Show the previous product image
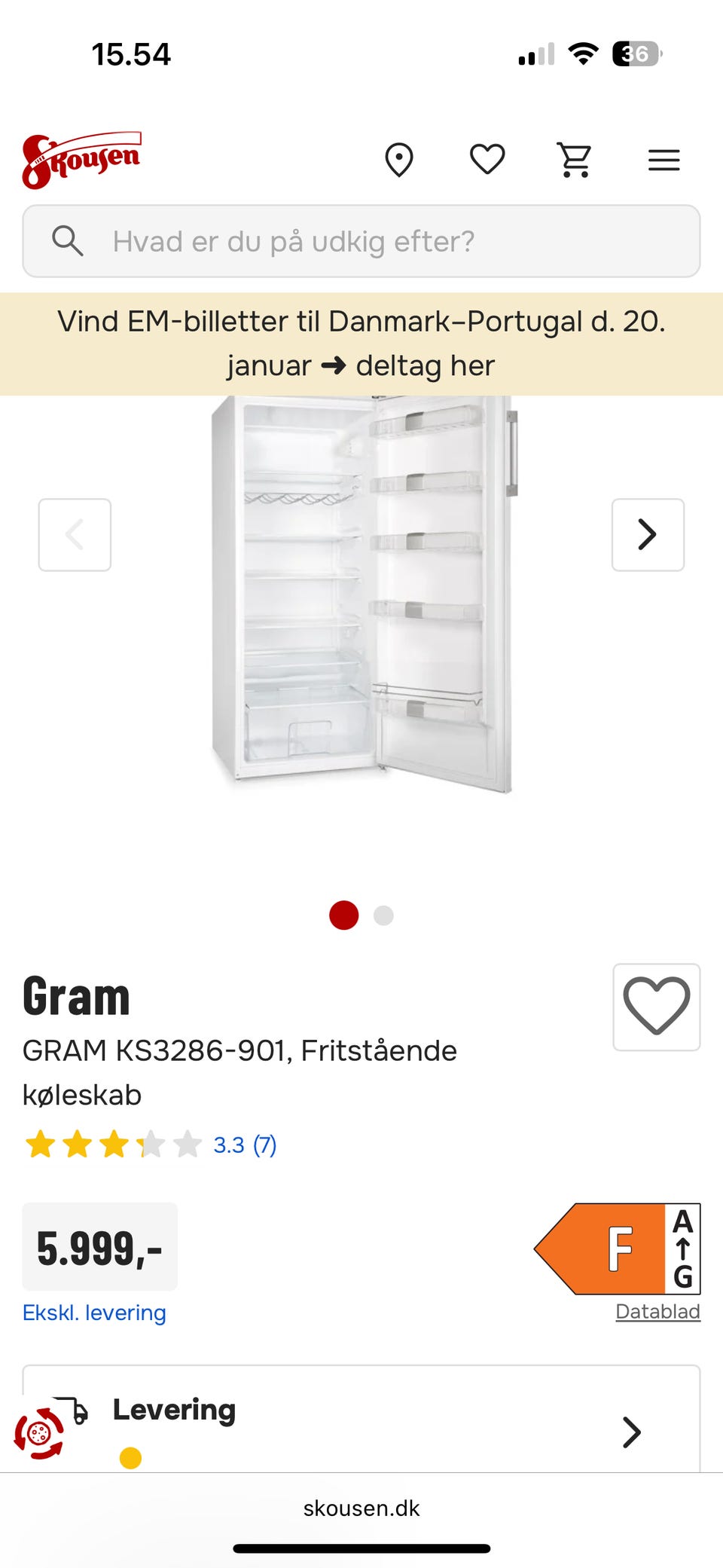The image size is (723, 1568). [x=75, y=534]
